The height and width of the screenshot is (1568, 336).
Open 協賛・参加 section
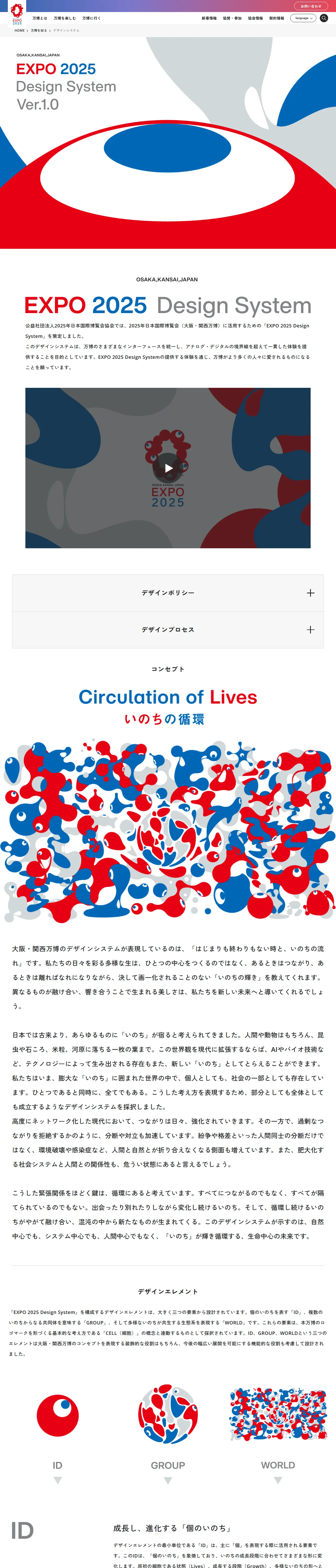(232, 18)
